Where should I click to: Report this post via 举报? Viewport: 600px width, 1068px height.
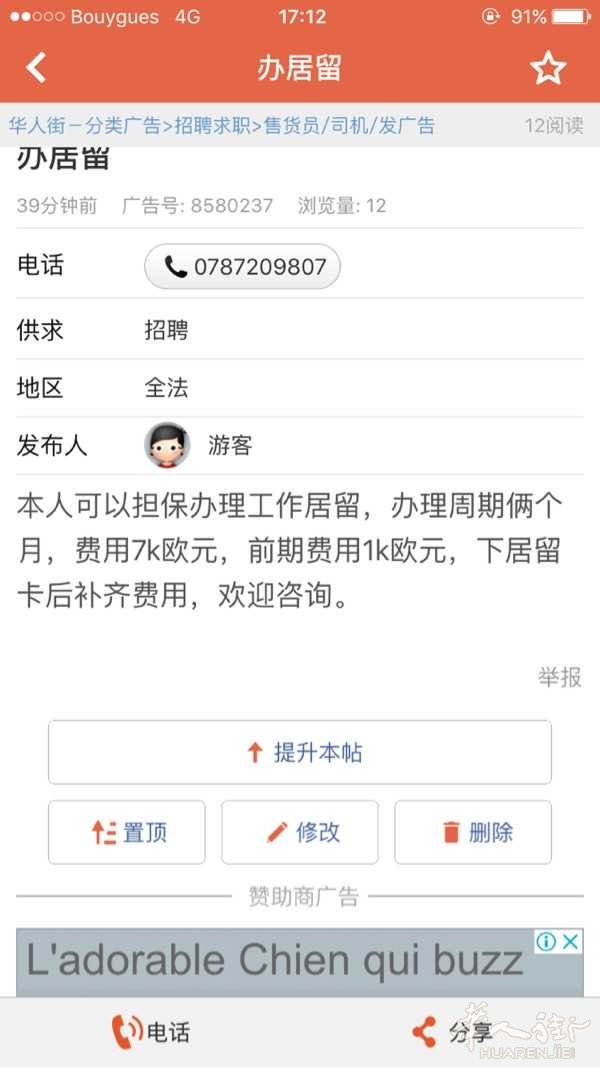tap(559, 677)
